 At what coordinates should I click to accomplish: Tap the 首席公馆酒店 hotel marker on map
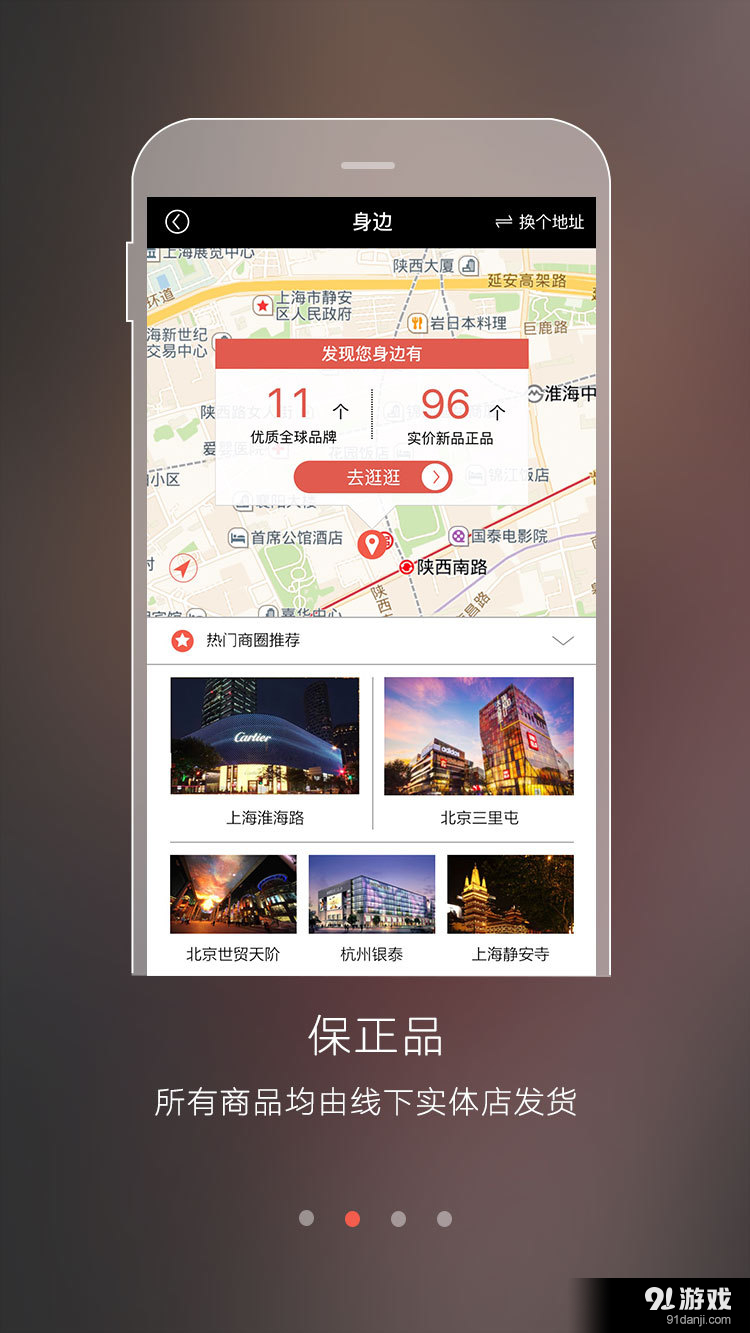click(238, 534)
